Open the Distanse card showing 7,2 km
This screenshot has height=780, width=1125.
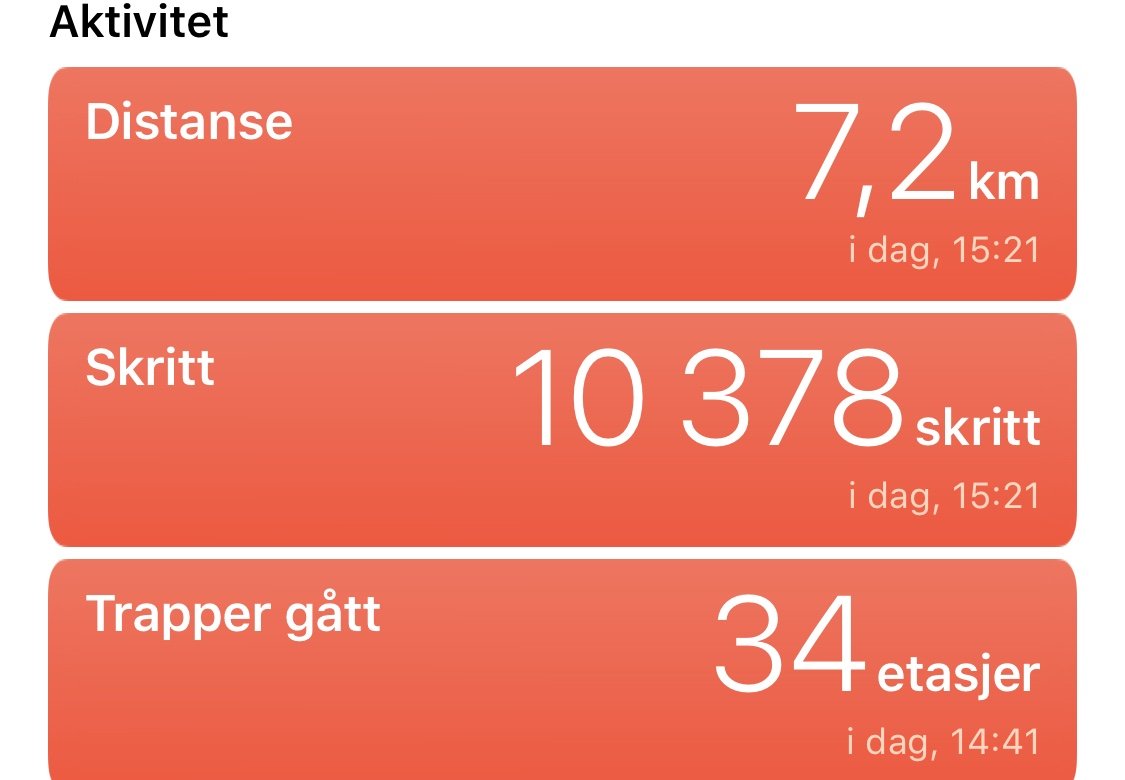(x=562, y=184)
